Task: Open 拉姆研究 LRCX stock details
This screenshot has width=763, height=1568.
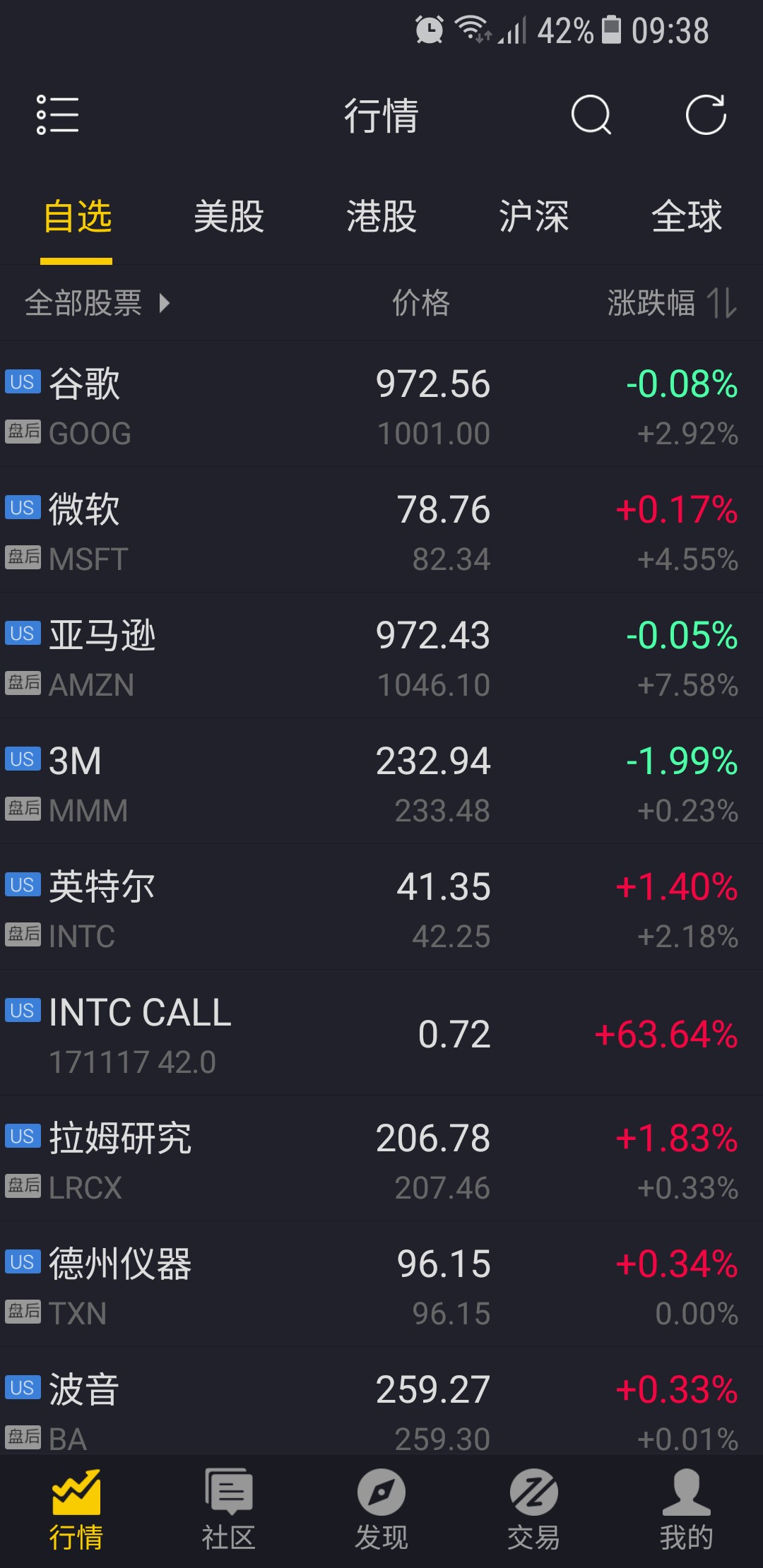Action: pos(381,1159)
